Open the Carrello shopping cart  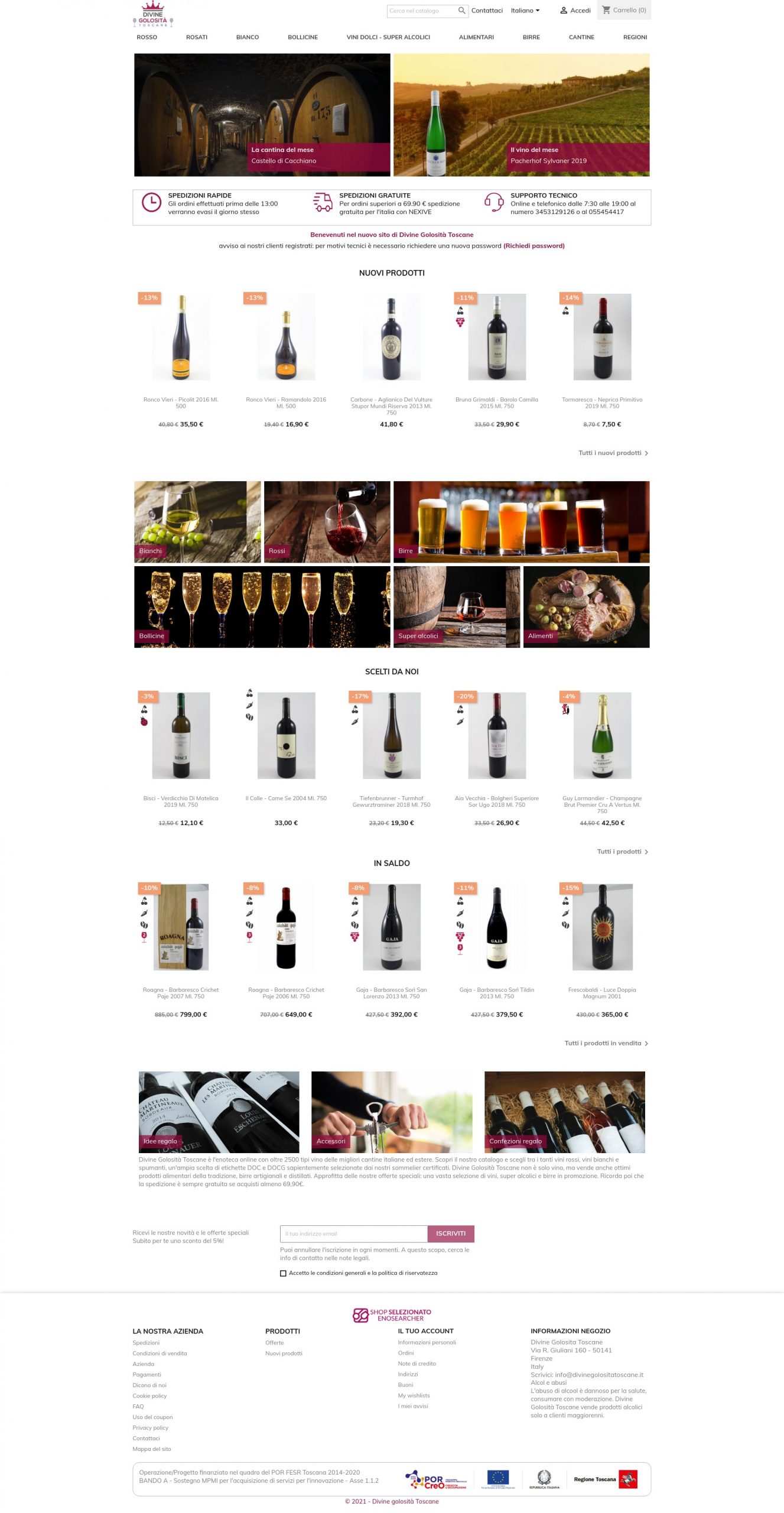pos(624,10)
